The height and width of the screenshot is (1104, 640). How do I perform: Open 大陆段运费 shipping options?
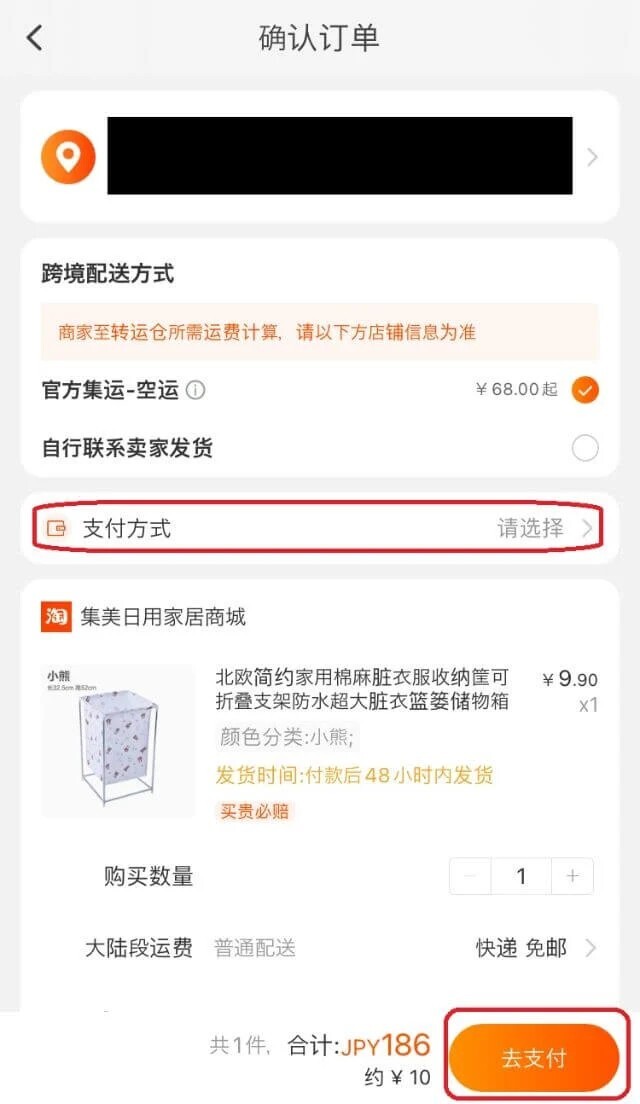(x=535, y=948)
